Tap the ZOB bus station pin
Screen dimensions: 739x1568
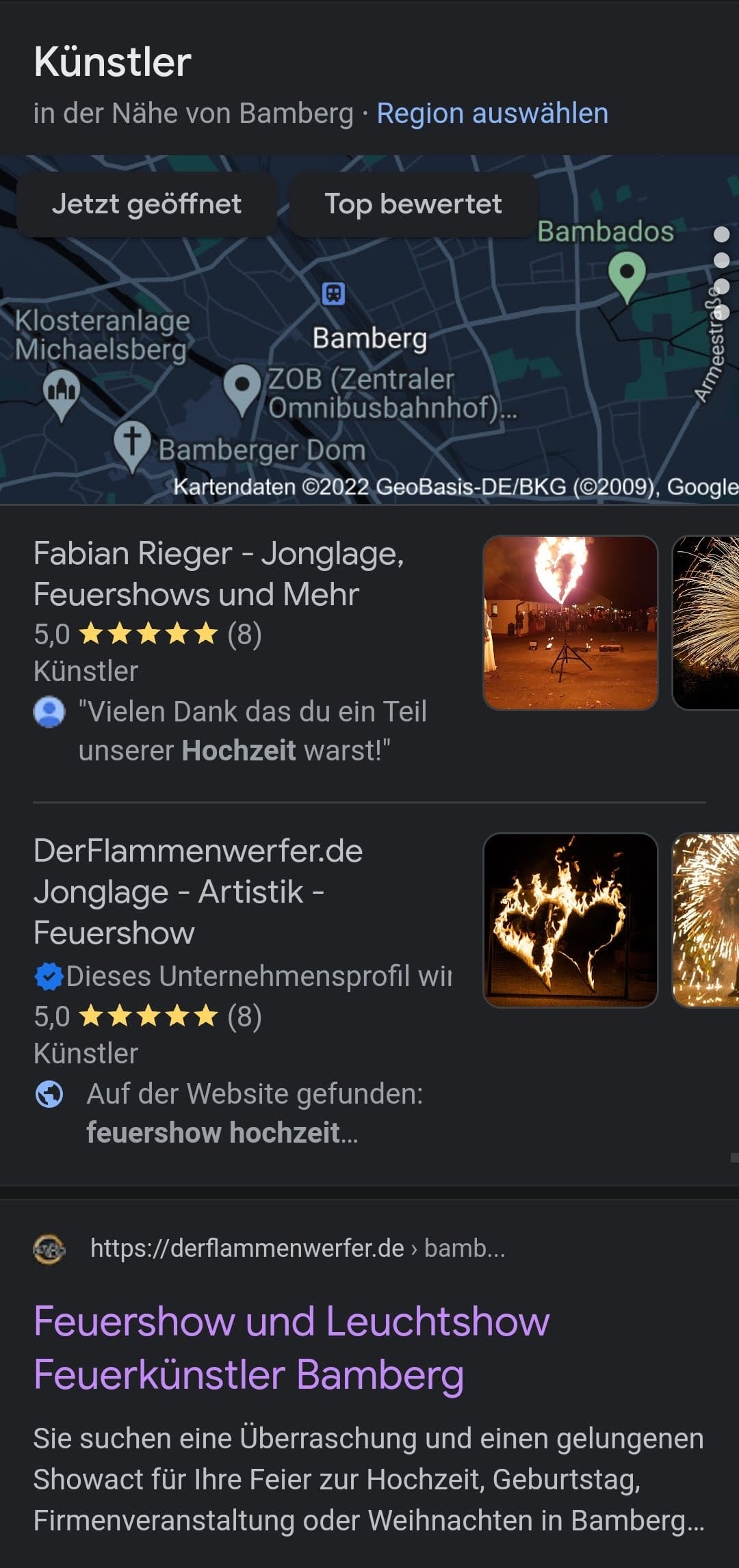click(x=242, y=387)
